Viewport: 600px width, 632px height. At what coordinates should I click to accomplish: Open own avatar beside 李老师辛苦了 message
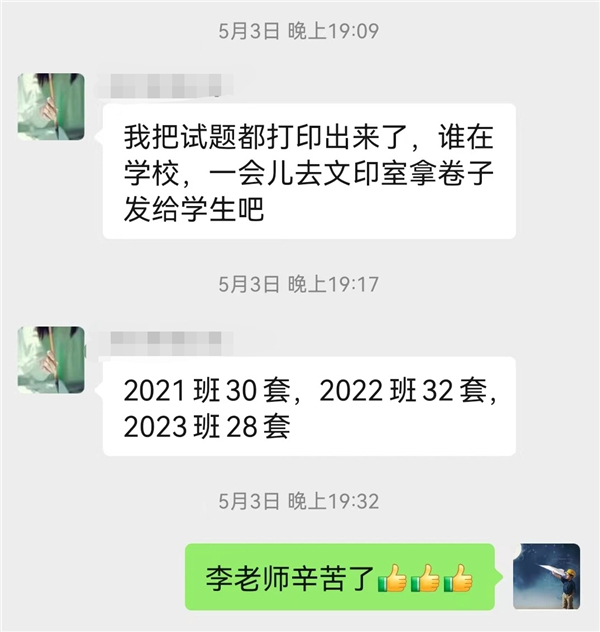tap(546, 577)
